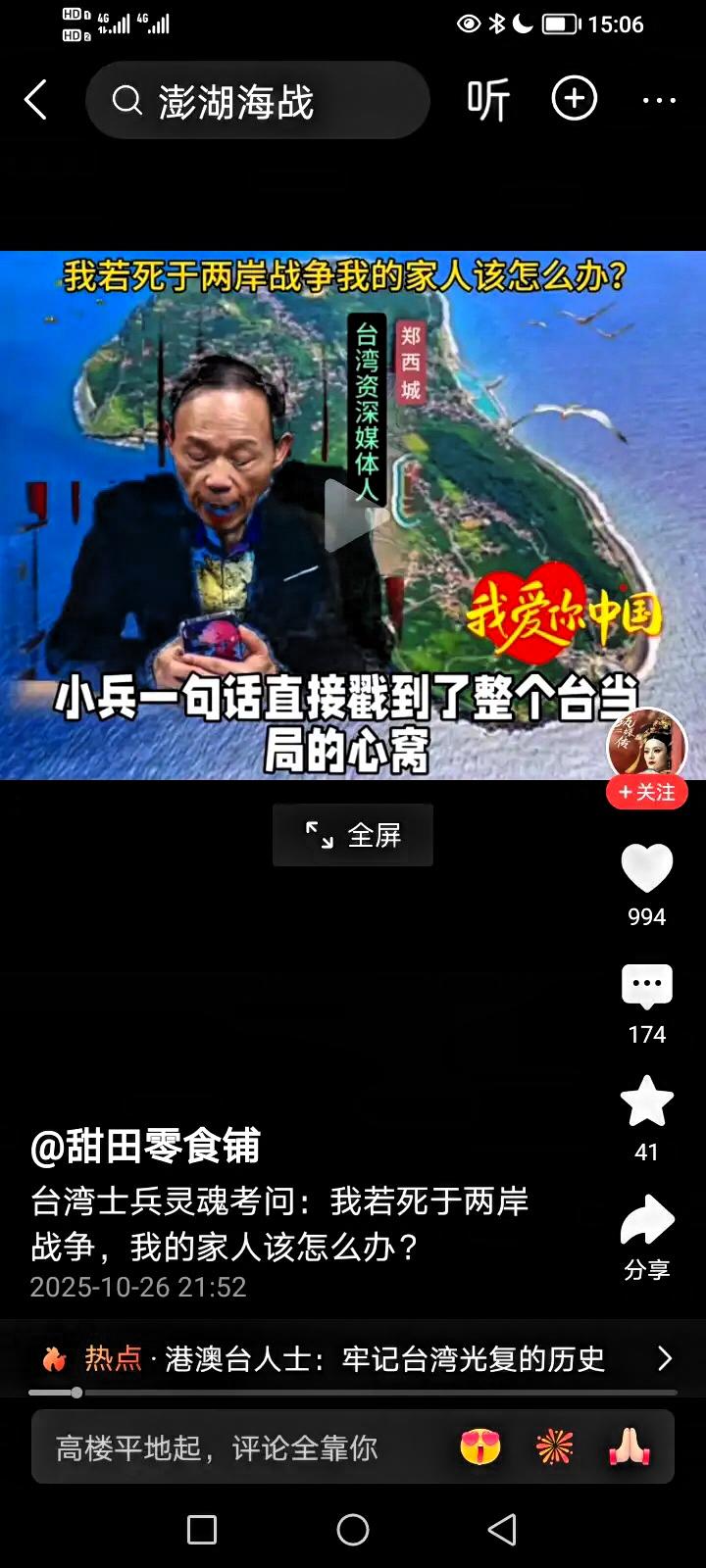The image size is (706, 1568).
Task: Like the video with the heart icon
Action: coord(645,868)
